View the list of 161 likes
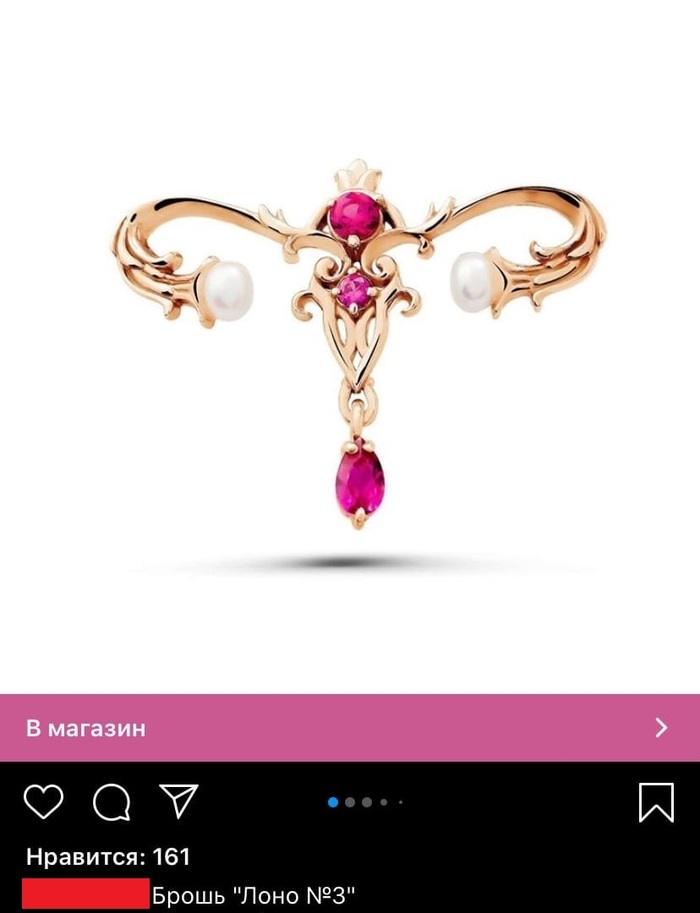The height and width of the screenshot is (913, 700). (108, 857)
